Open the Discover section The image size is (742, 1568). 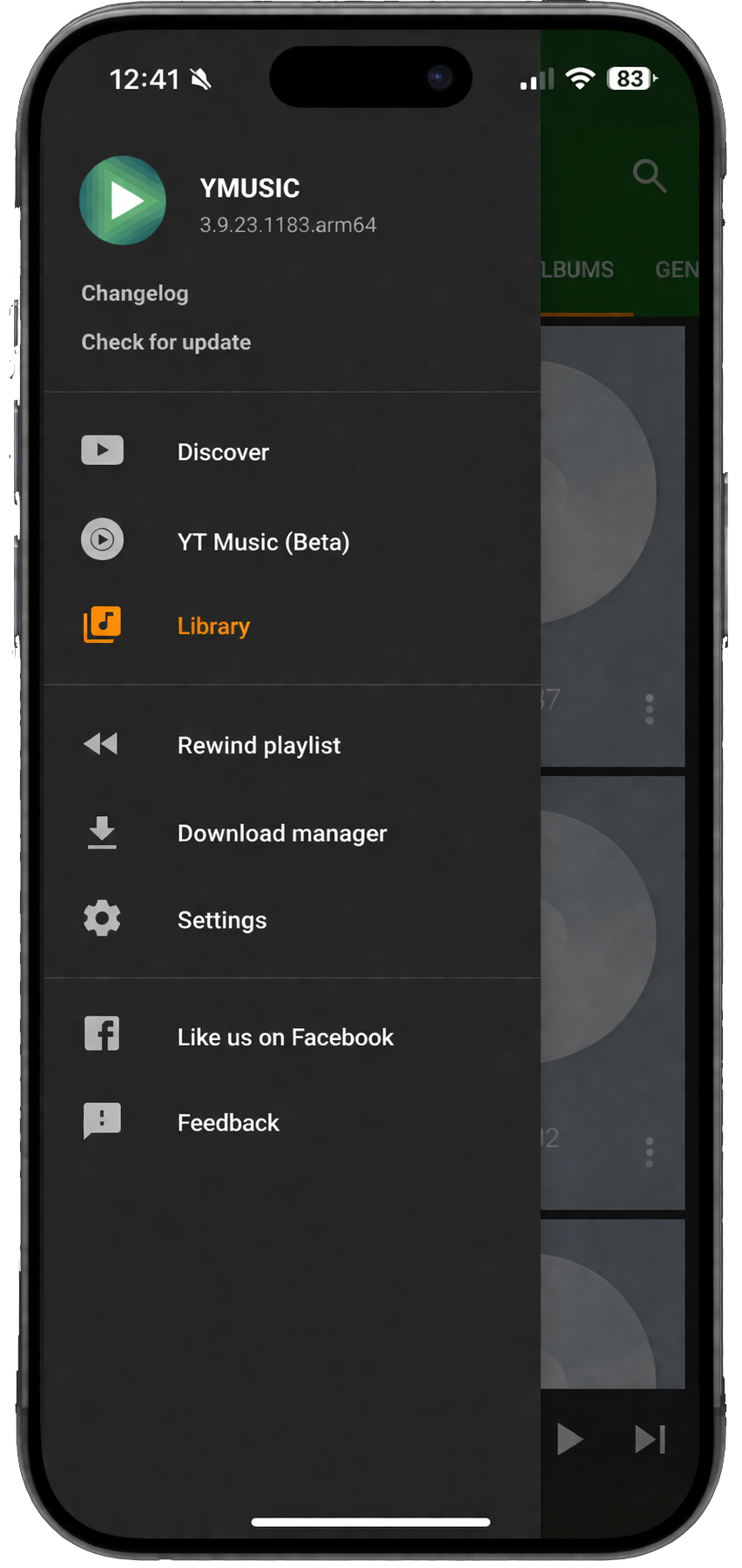click(x=223, y=452)
